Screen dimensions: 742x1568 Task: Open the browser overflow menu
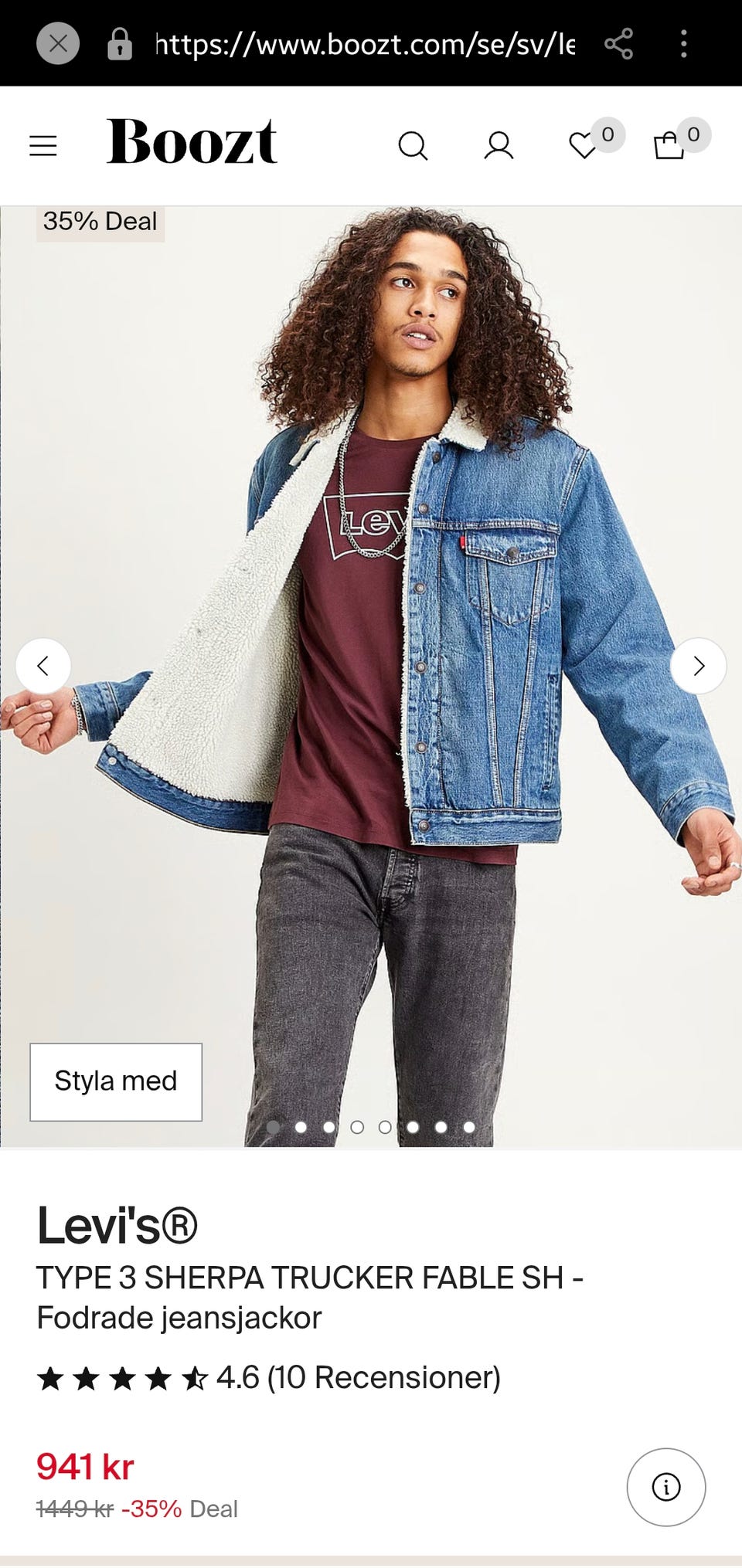pyautogui.click(x=683, y=44)
